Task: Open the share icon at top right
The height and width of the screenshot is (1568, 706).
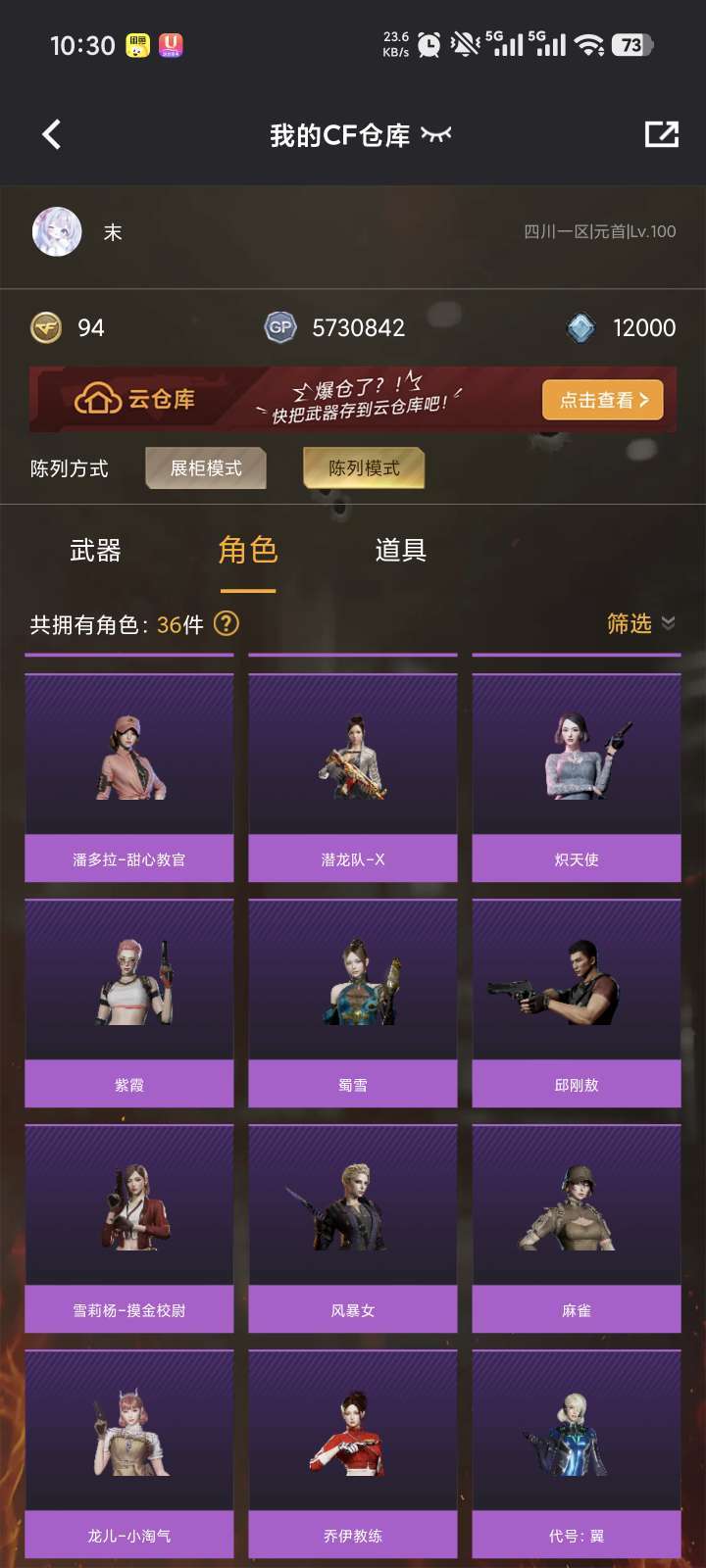Action: [661, 134]
